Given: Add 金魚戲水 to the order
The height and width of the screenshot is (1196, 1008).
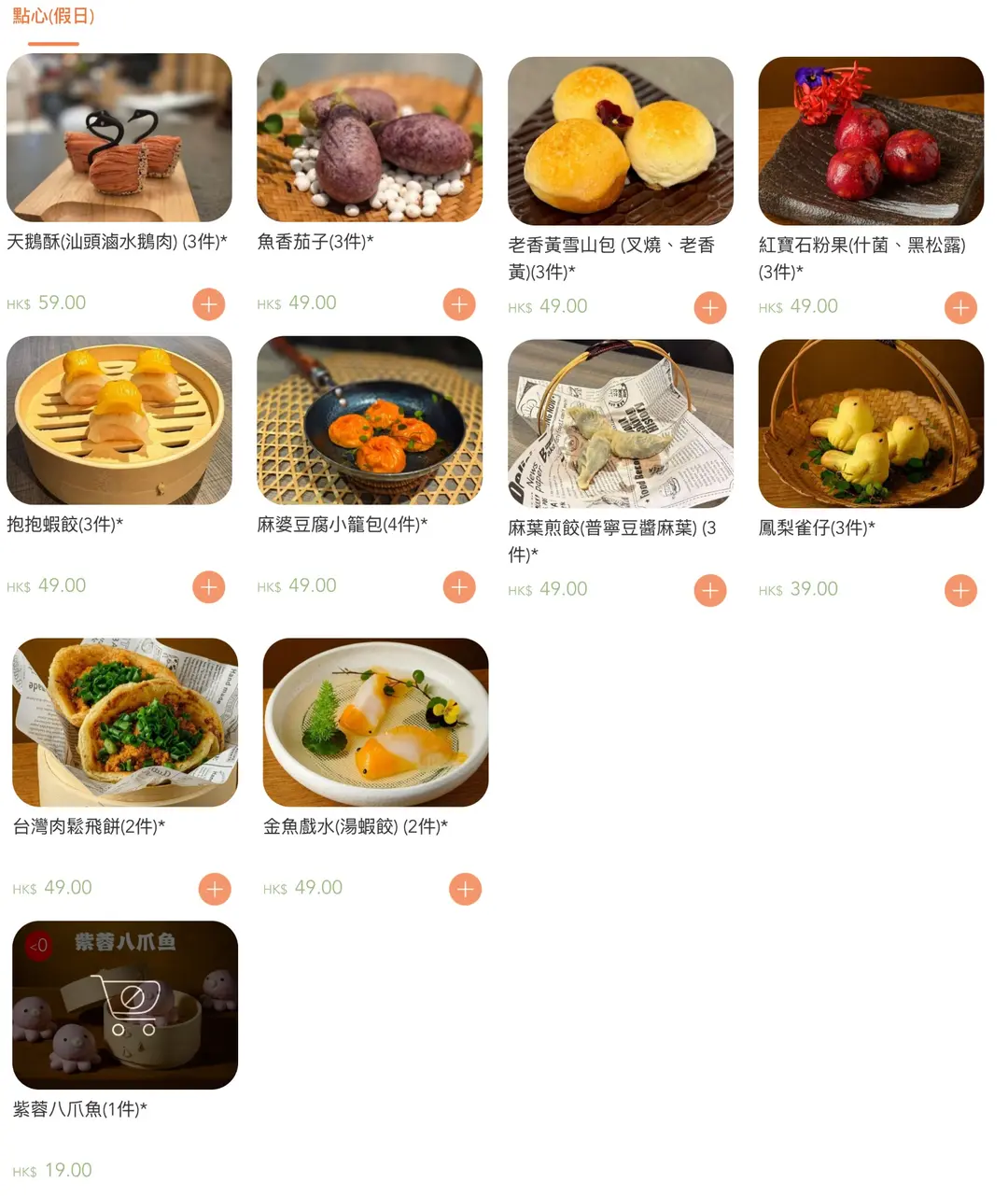Looking at the screenshot, I should coord(465,889).
